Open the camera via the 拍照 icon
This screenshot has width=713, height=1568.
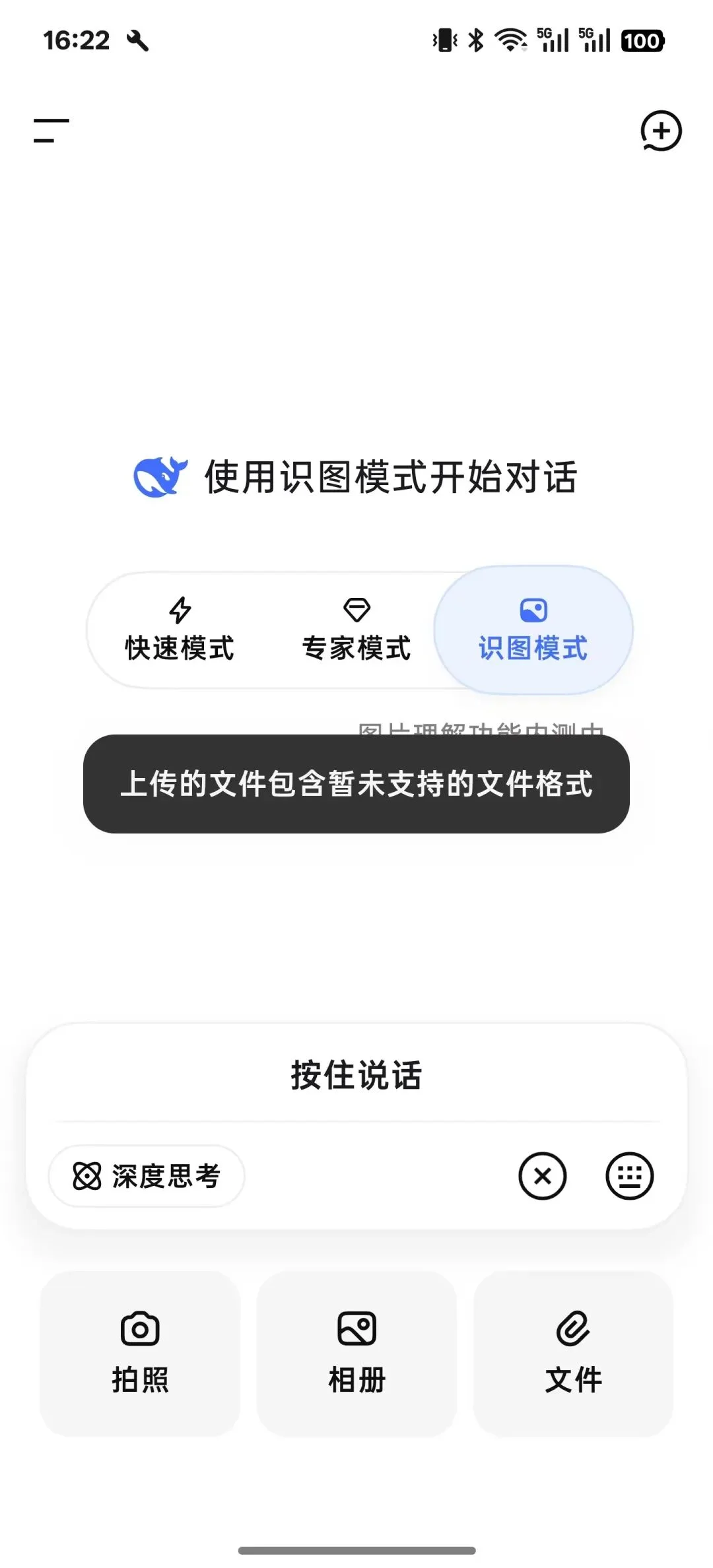pos(139,1329)
